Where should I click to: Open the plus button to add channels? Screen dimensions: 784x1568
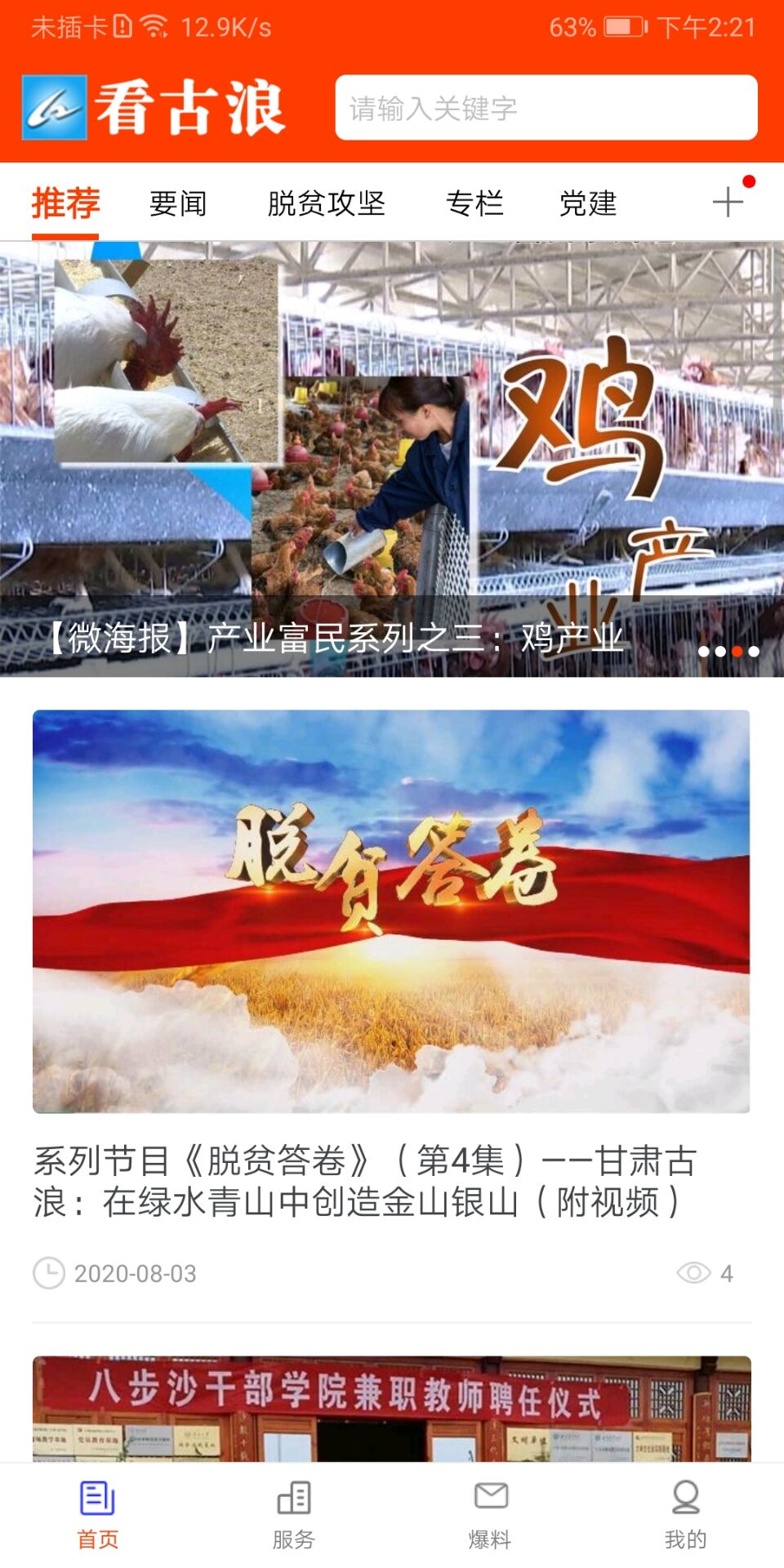[x=728, y=203]
